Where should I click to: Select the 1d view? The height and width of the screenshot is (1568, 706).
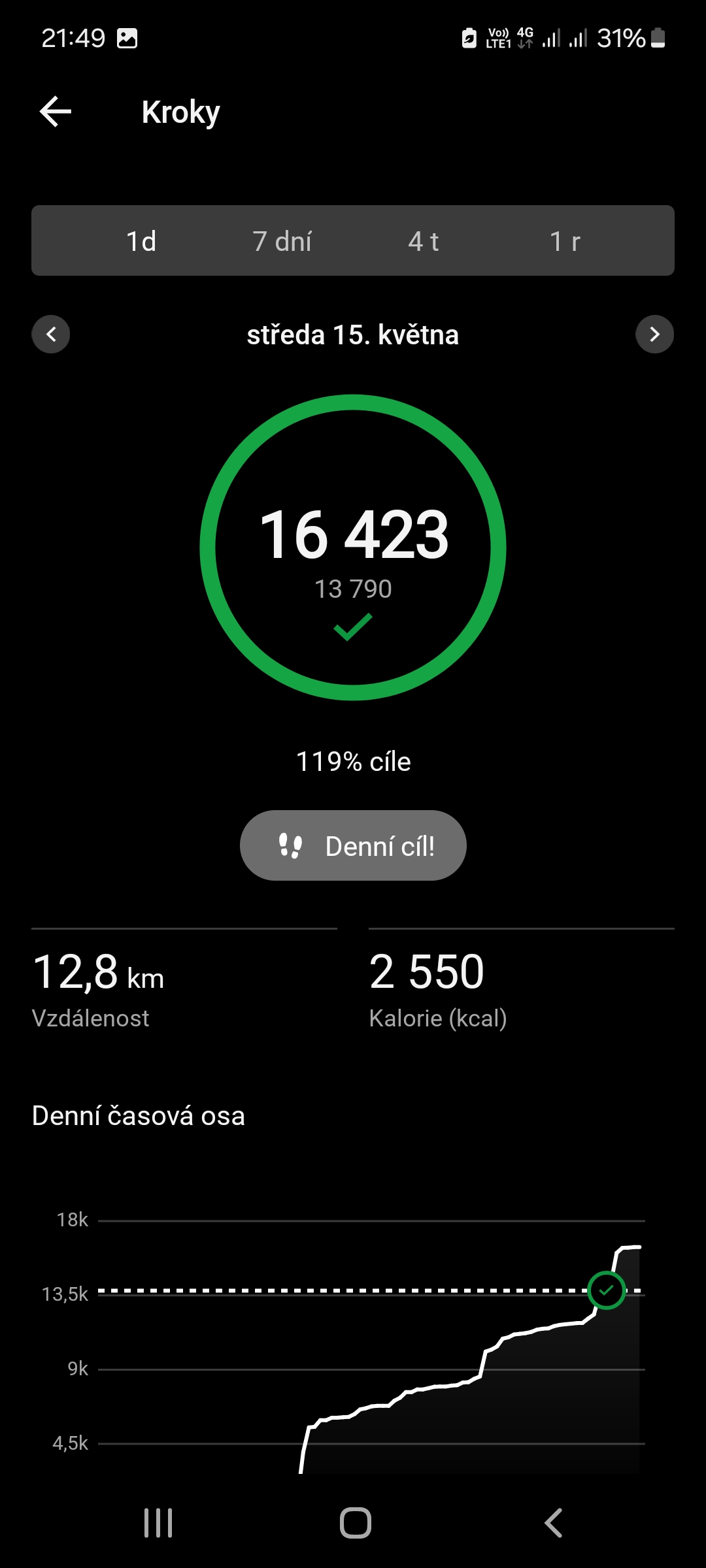coord(141,241)
